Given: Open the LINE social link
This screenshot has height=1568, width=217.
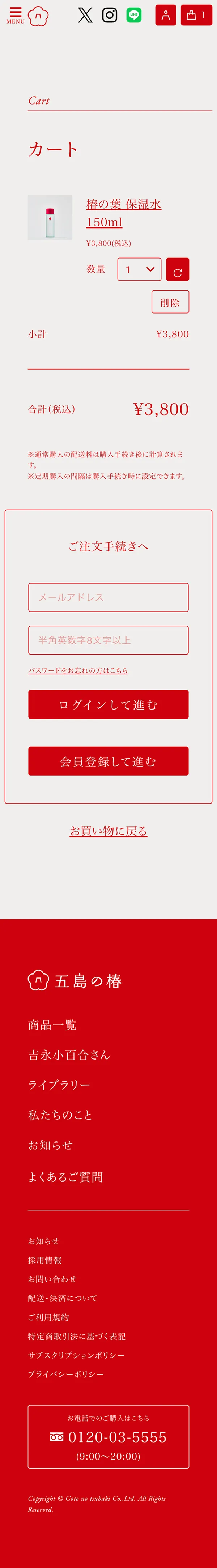Looking at the screenshot, I should coord(133,15).
